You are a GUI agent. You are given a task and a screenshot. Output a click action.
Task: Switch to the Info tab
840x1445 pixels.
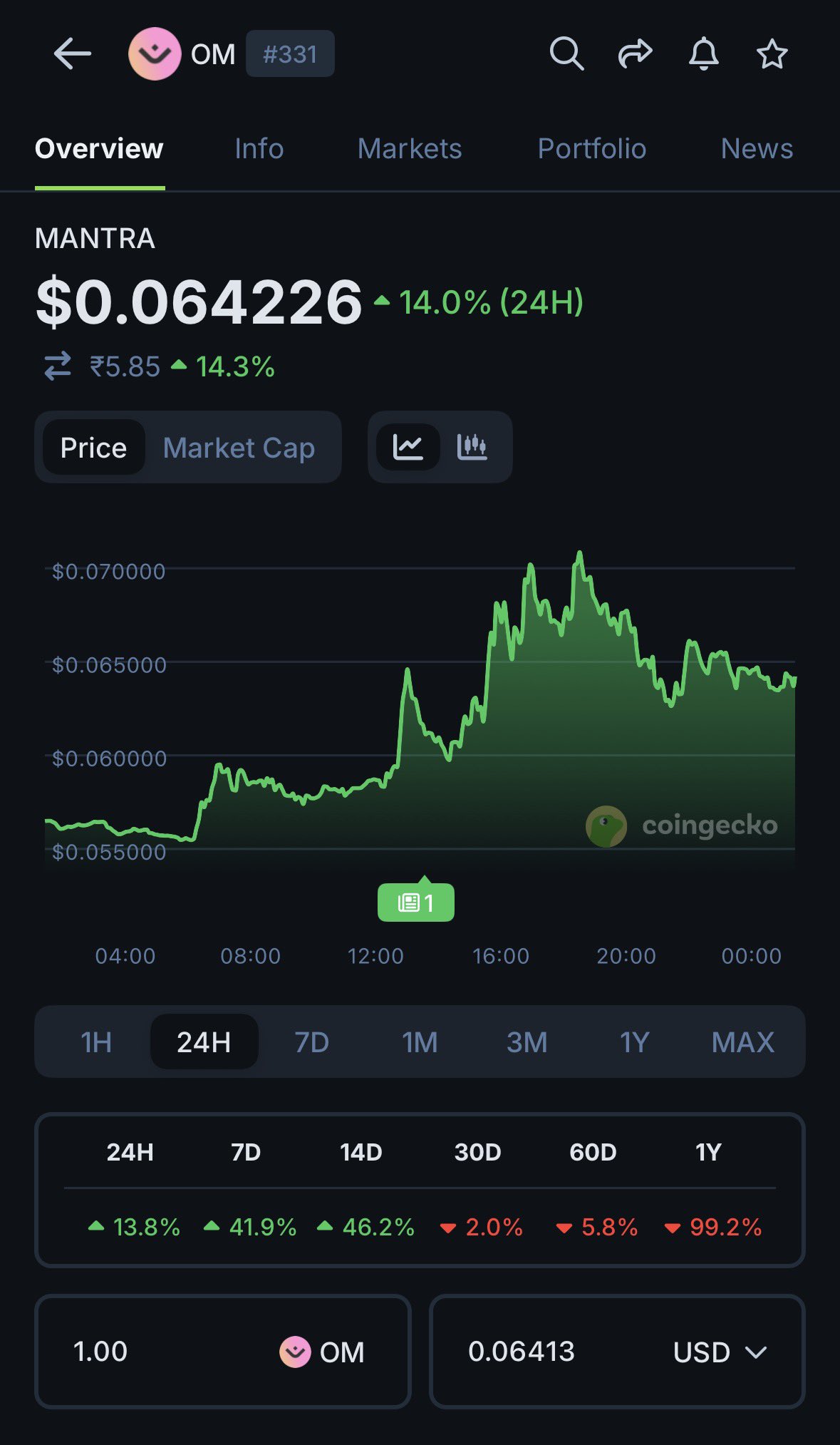tap(259, 149)
